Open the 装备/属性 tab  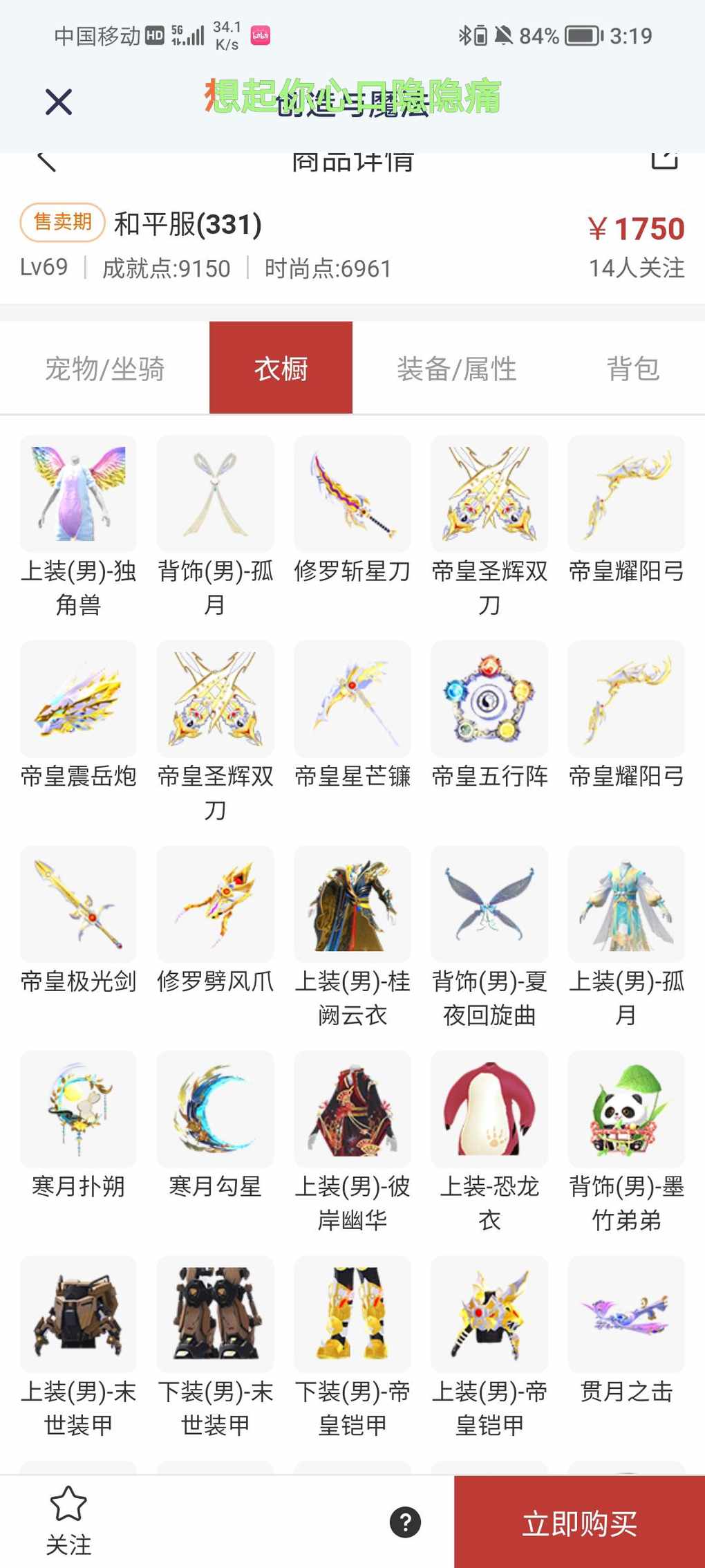(x=456, y=368)
